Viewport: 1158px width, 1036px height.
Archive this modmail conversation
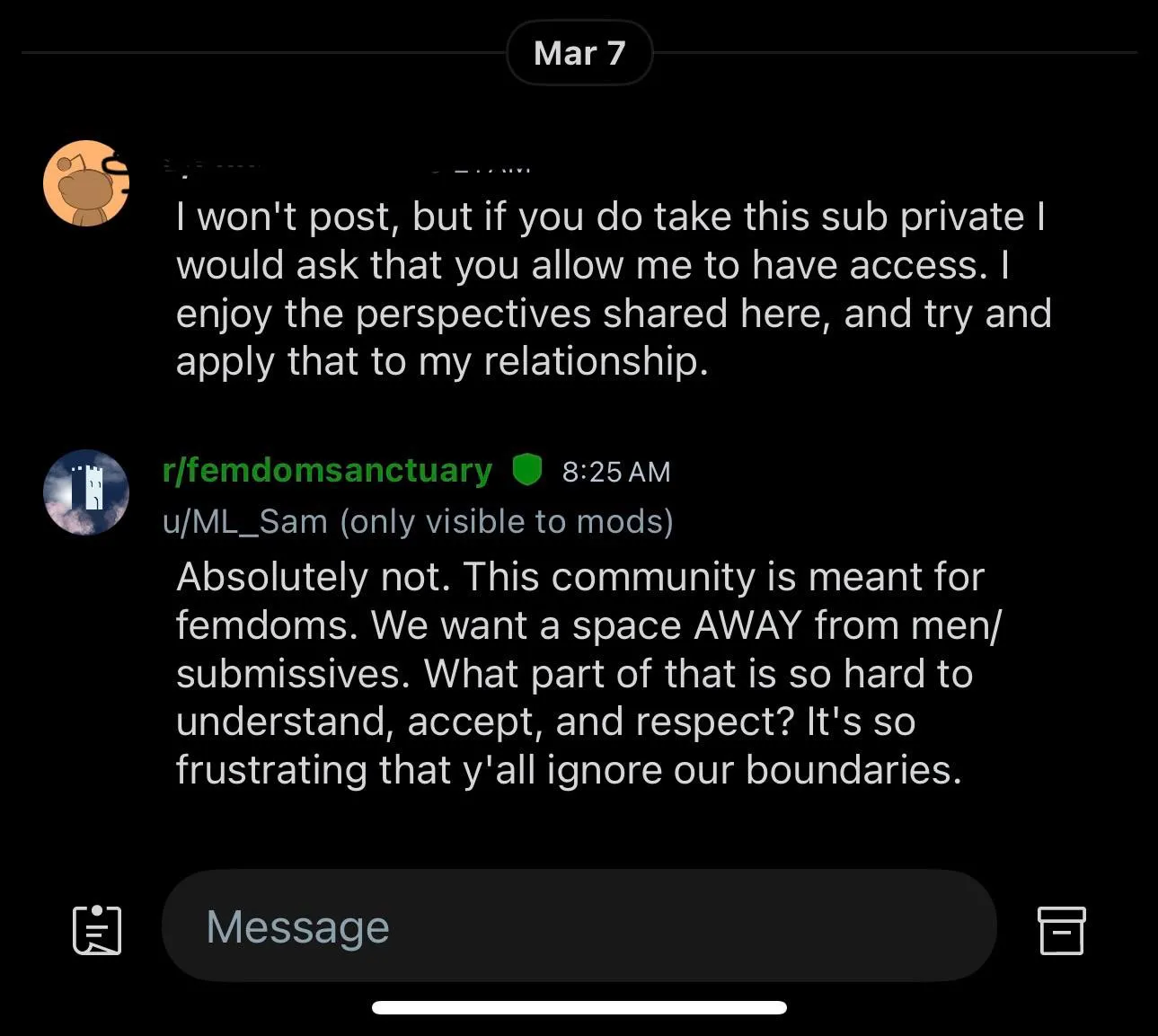coord(1061,930)
